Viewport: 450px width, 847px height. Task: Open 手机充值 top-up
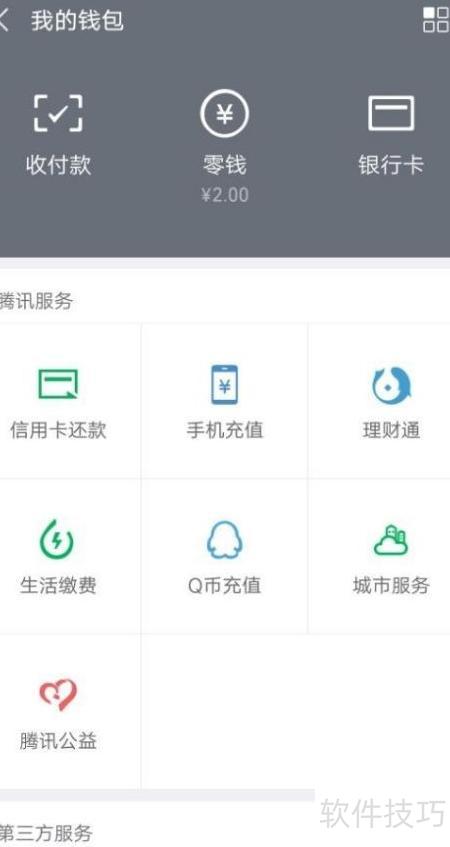225,402
